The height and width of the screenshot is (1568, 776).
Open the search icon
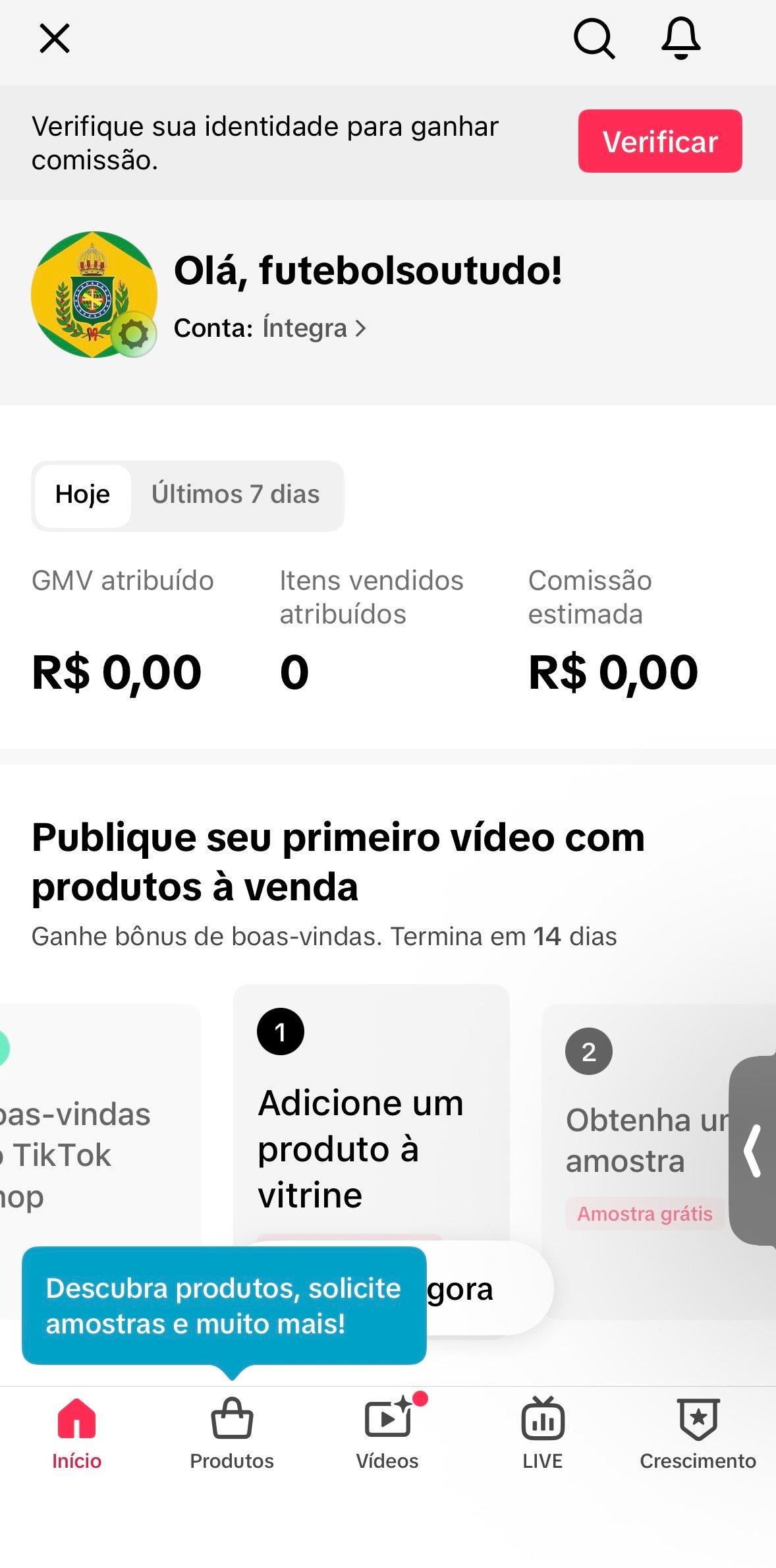594,38
